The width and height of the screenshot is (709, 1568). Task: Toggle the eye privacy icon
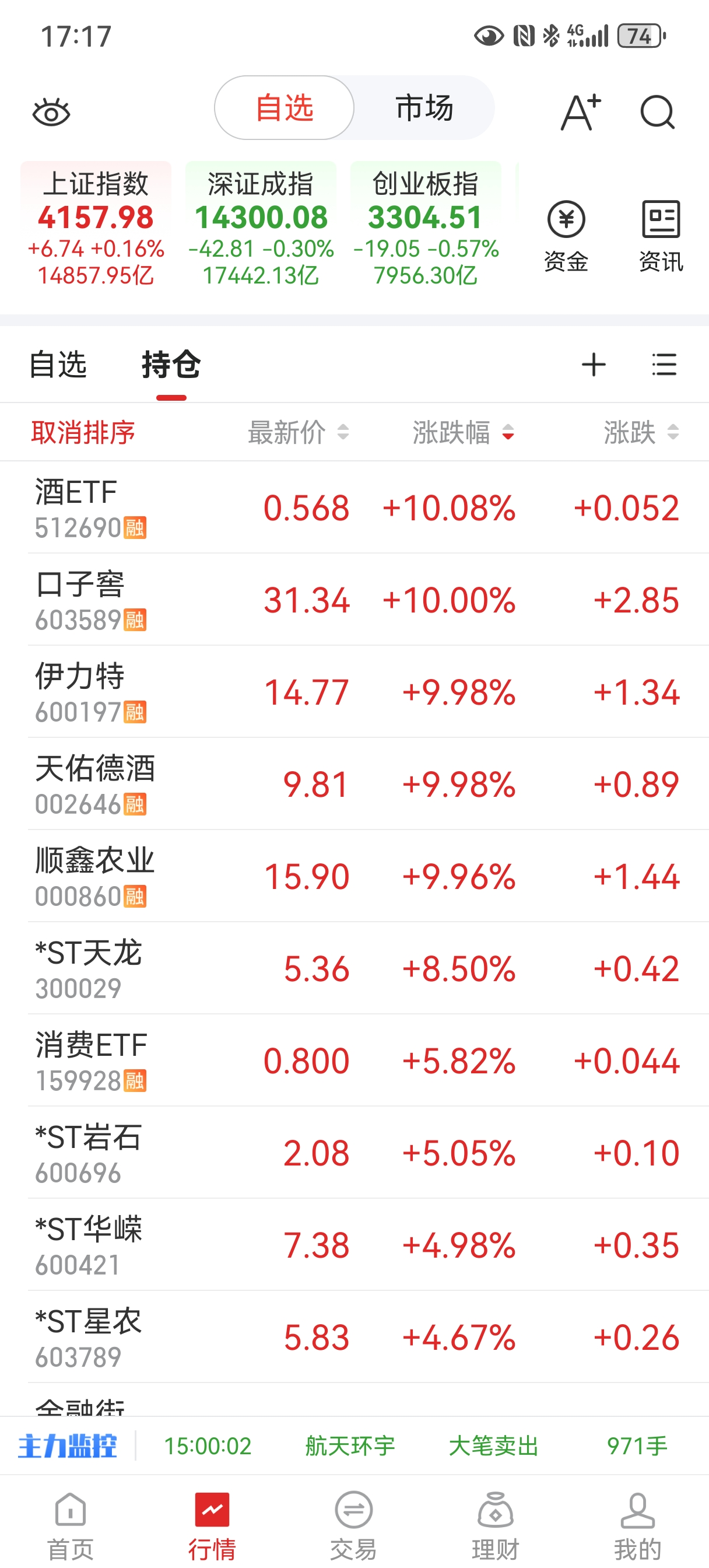pos(51,113)
